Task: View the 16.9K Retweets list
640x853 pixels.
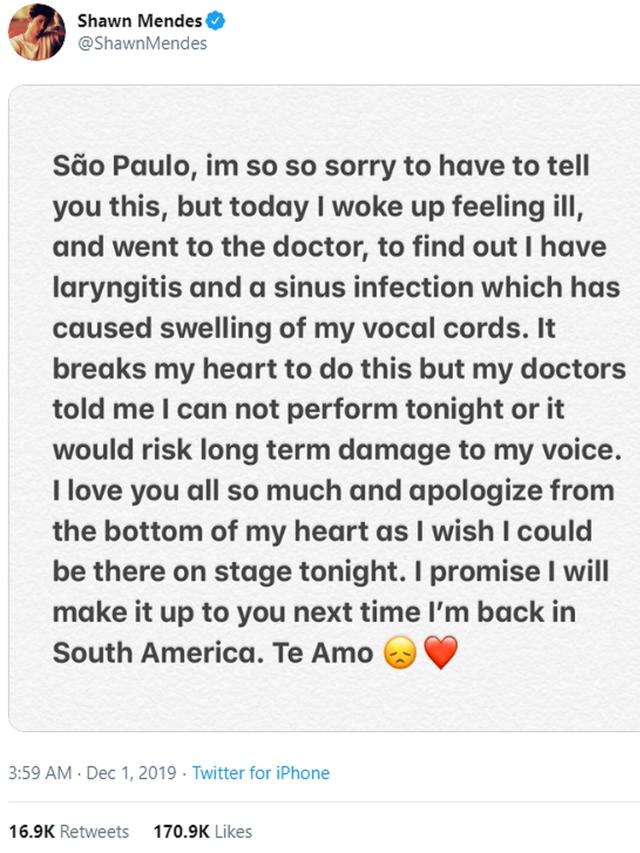Action: coord(69,831)
